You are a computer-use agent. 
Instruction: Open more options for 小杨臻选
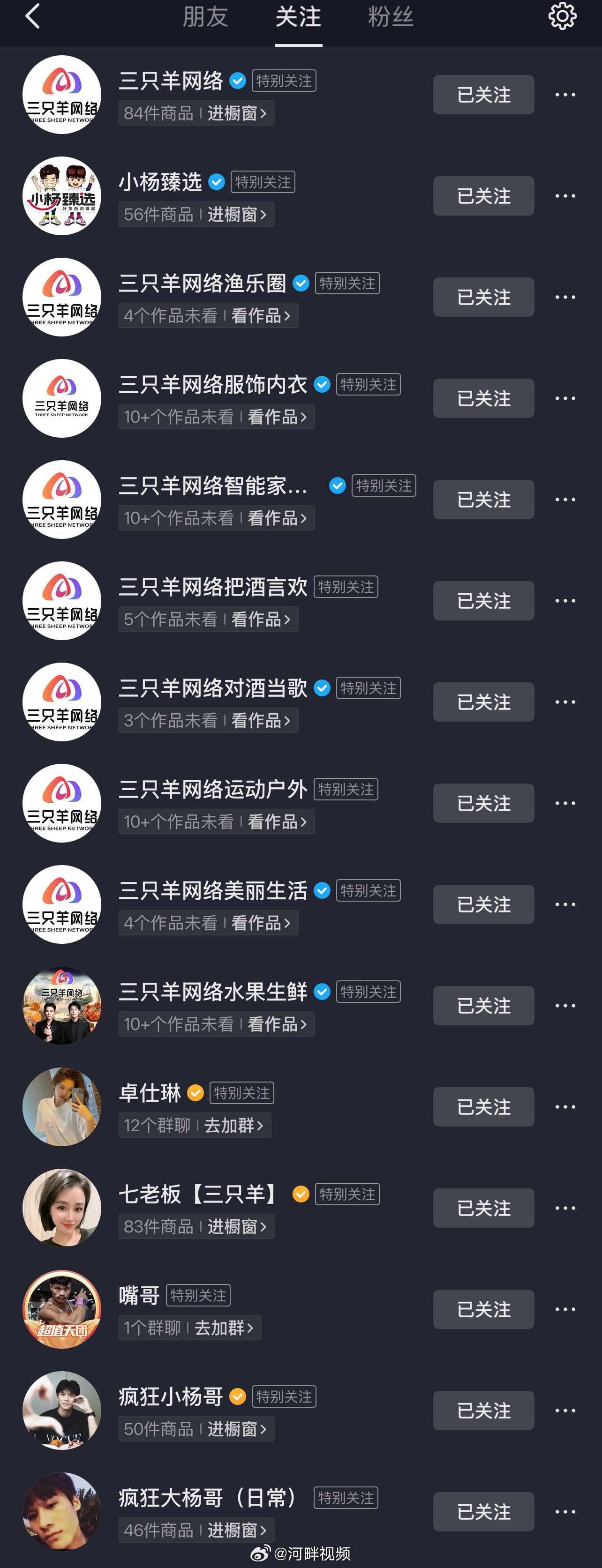coord(565,196)
